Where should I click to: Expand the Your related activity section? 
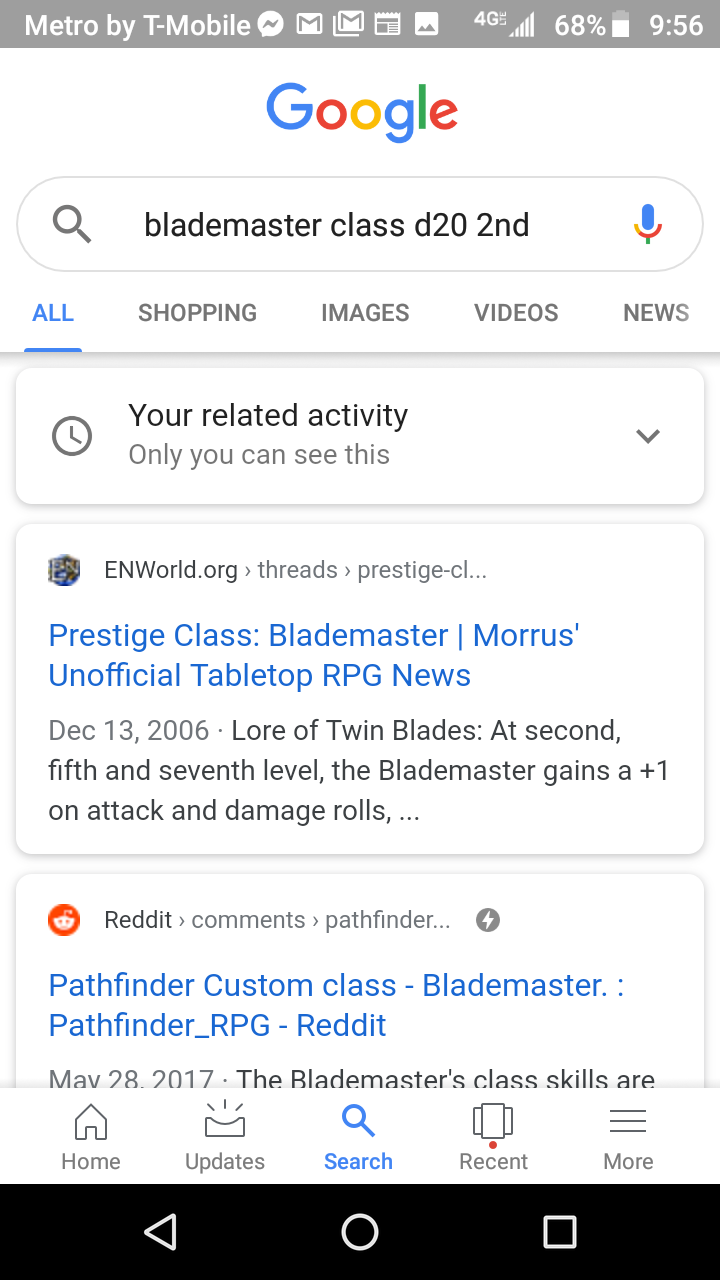(648, 436)
